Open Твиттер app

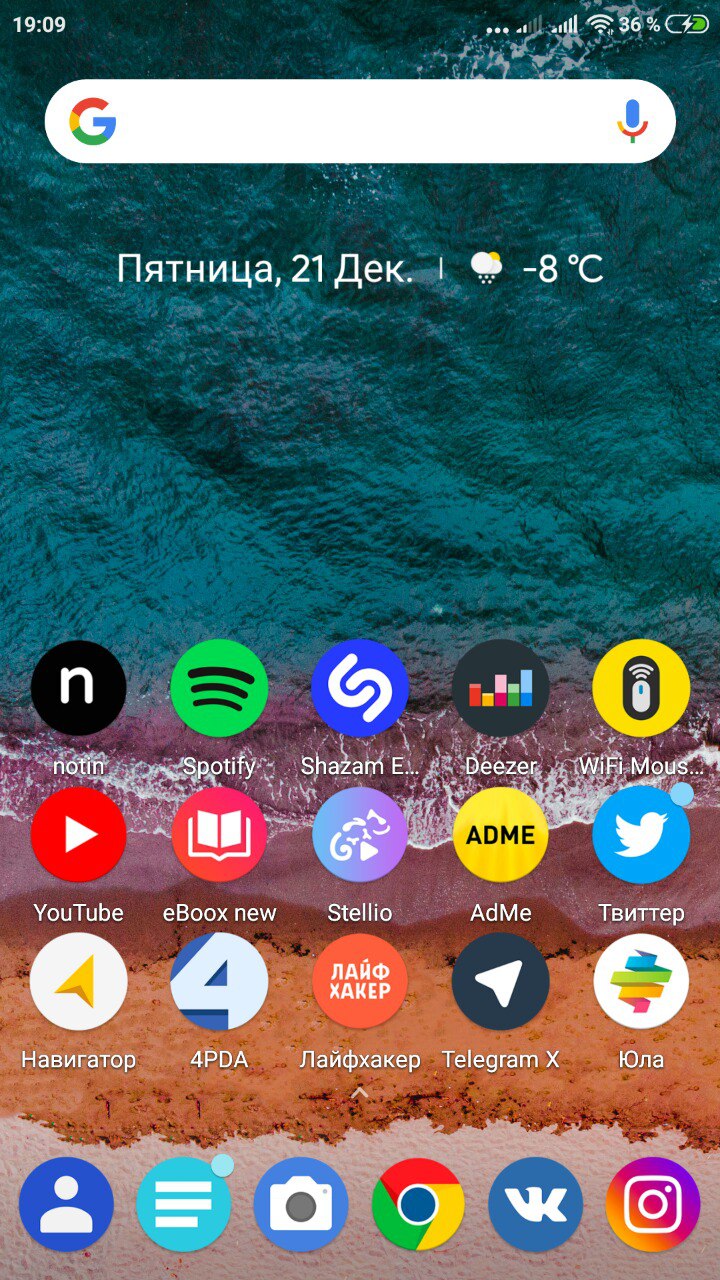tap(641, 835)
